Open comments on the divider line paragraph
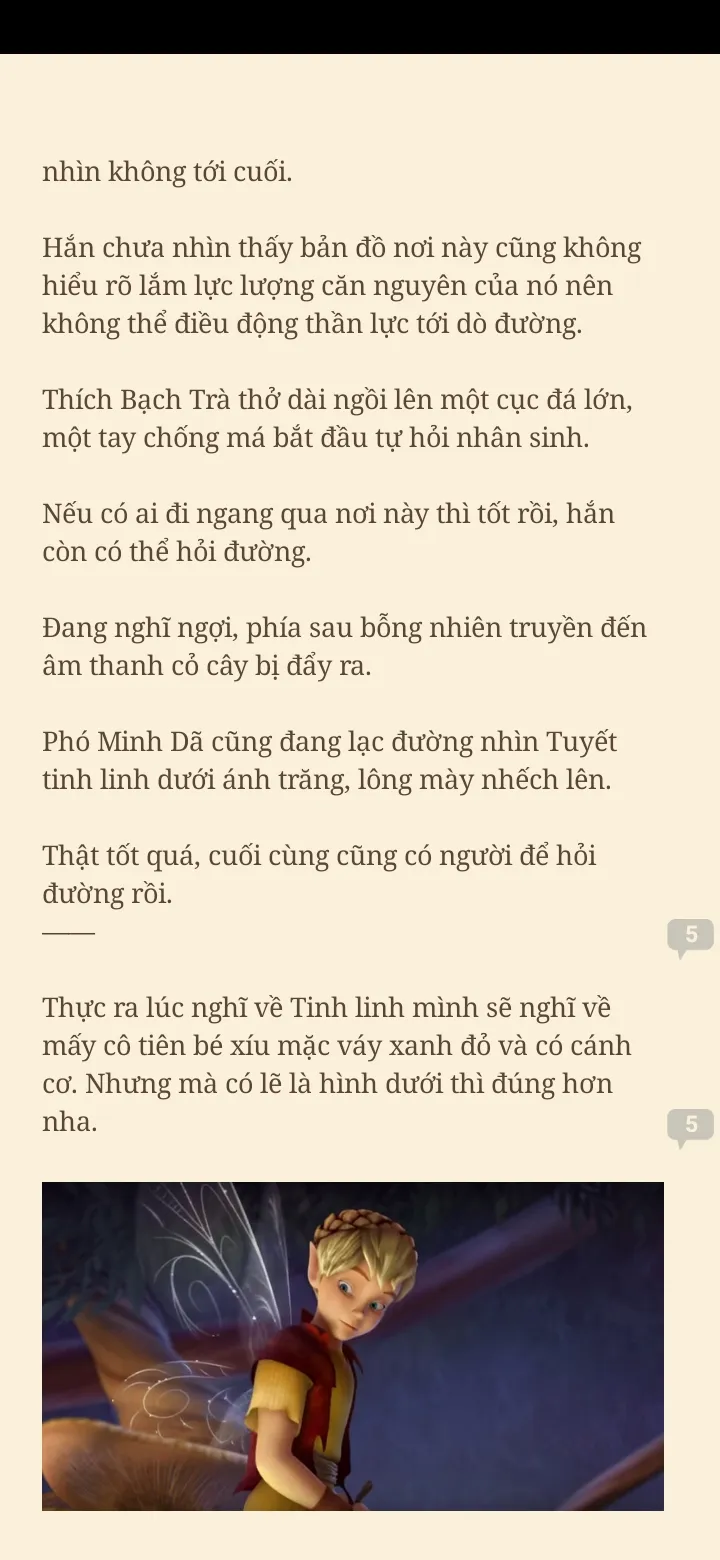The height and width of the screenshot is (1560, 720). (690, 936)
